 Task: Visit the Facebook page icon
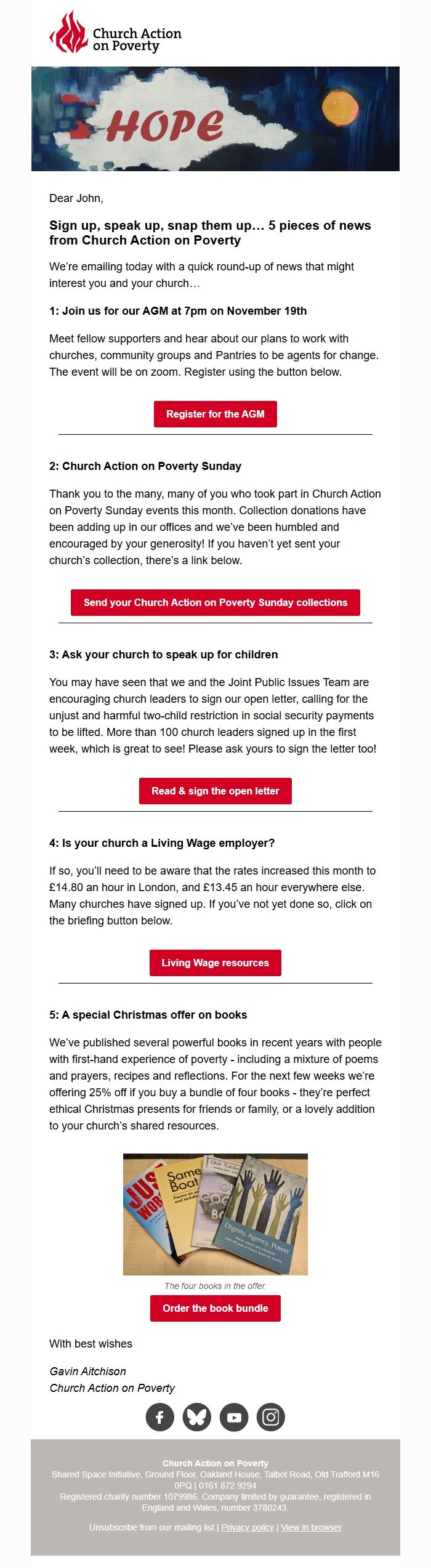[159, 1417]
